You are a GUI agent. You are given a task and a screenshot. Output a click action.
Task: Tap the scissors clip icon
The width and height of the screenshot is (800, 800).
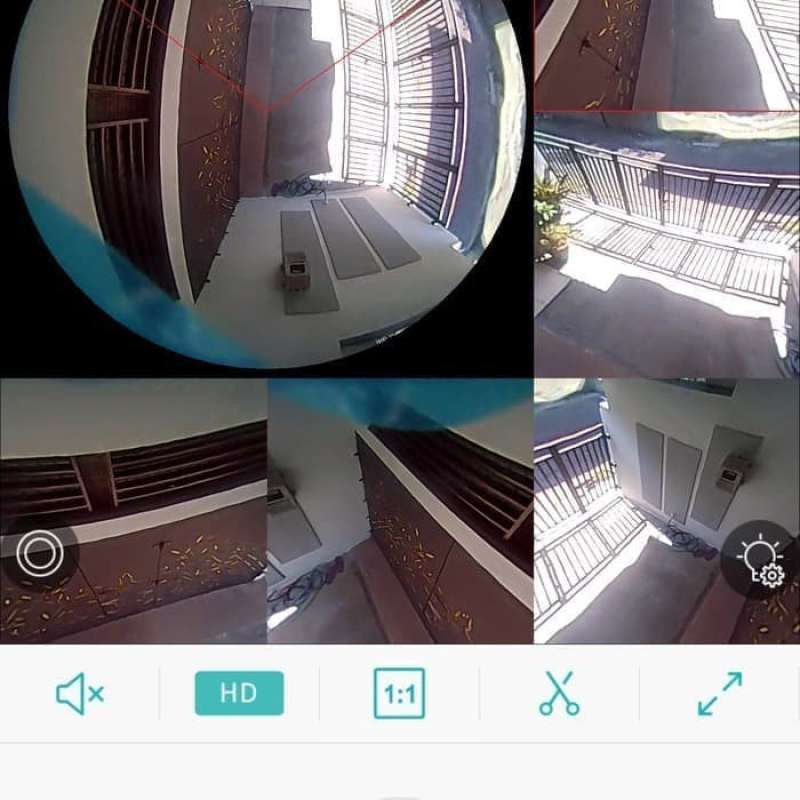[x=559, y=693]
